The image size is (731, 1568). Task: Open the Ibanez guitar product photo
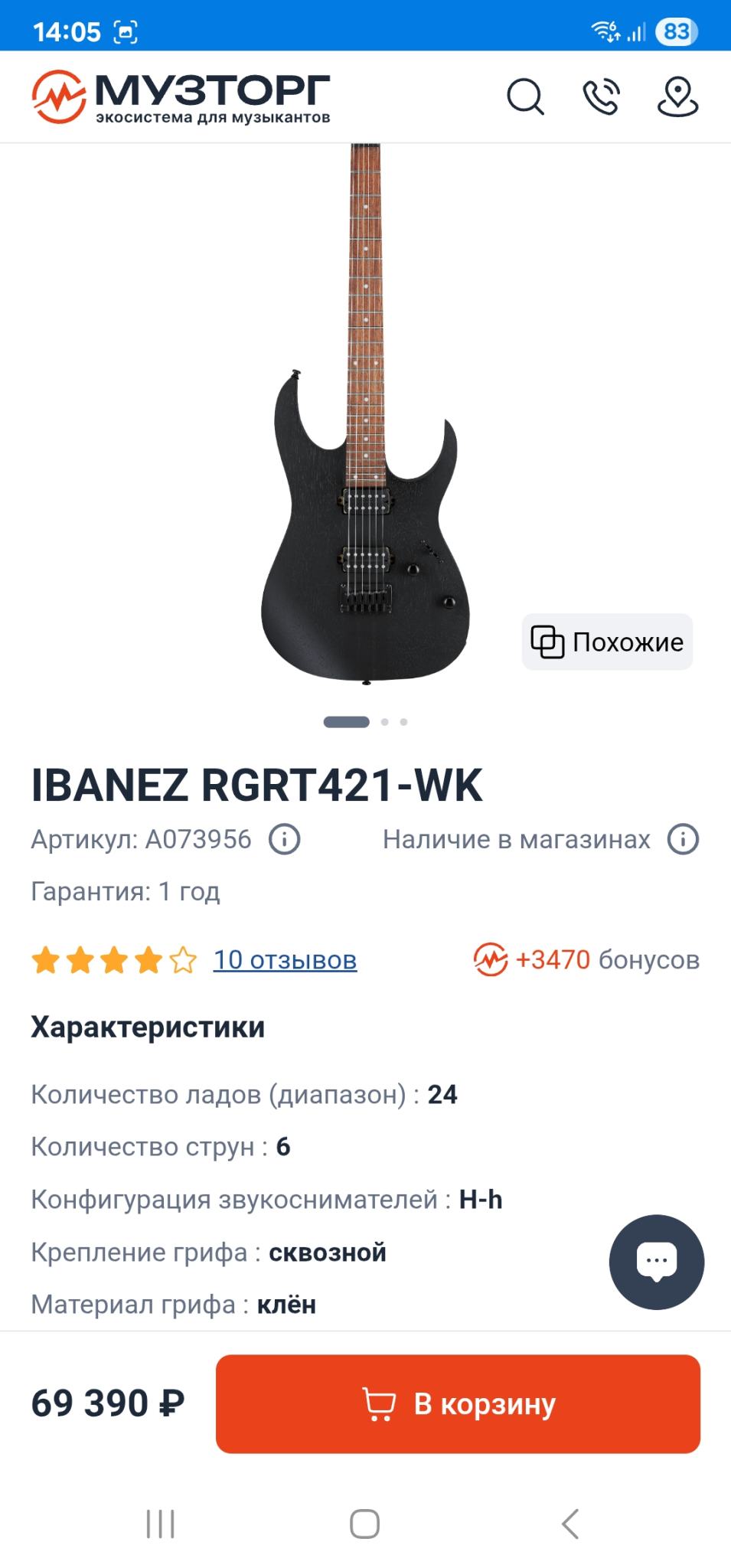tap(365, 429)
